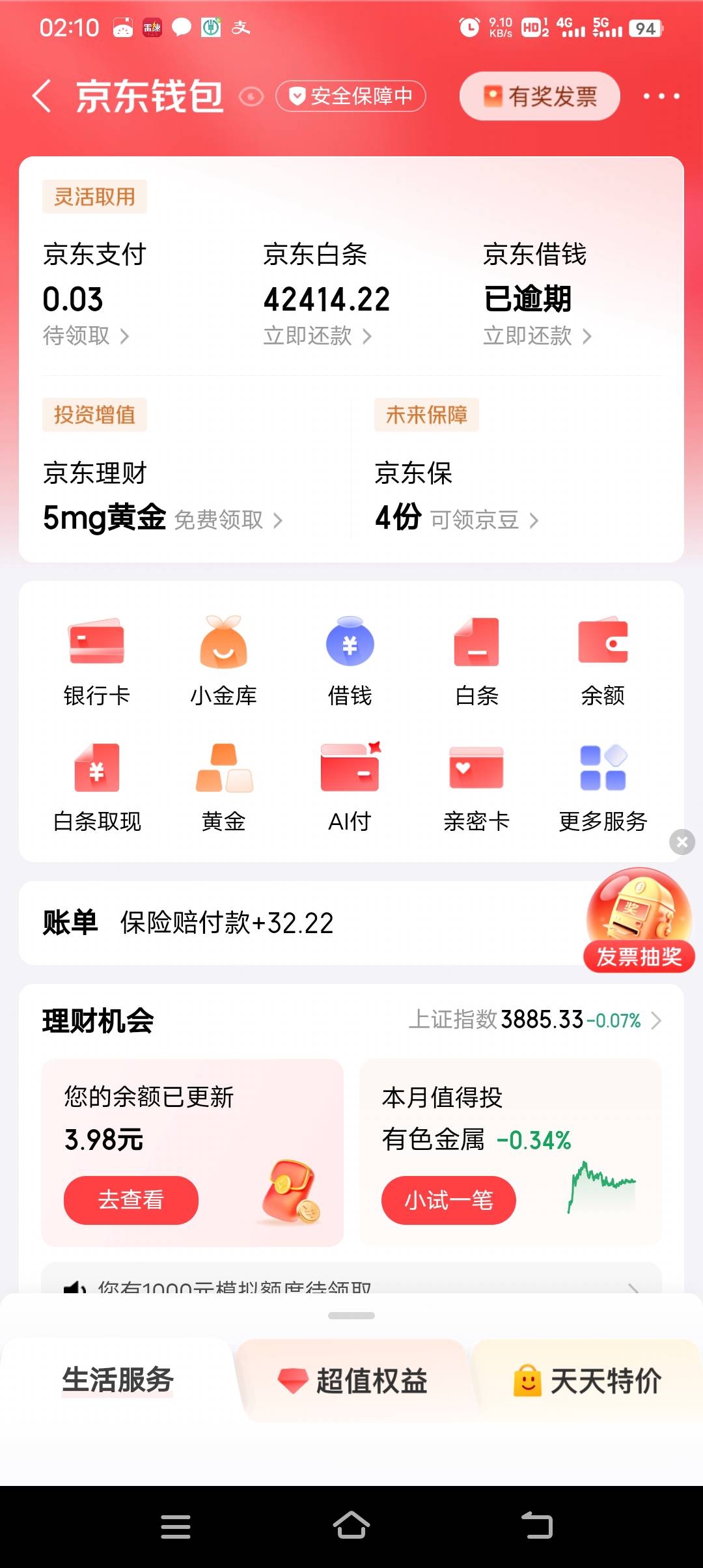Tap 立即还款 under 京东白条
Image resolution: width=703 pixels, height=1568 pixels.
(318, 336)
